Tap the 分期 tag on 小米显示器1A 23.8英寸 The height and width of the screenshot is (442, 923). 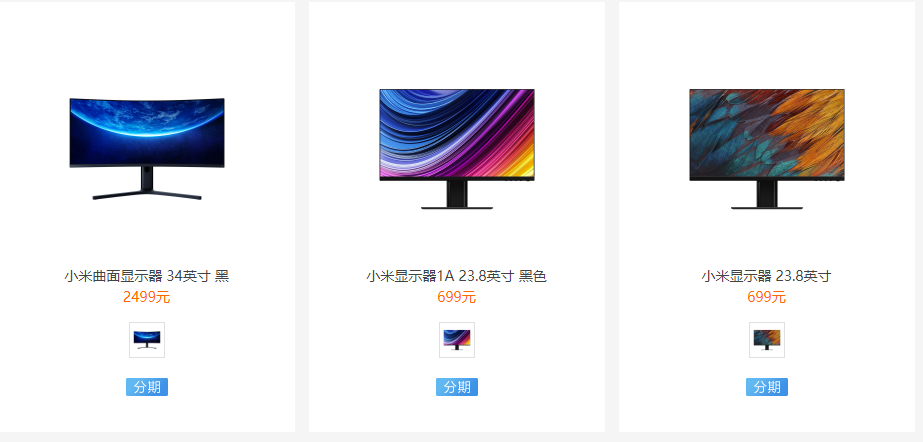pos(457,387)
